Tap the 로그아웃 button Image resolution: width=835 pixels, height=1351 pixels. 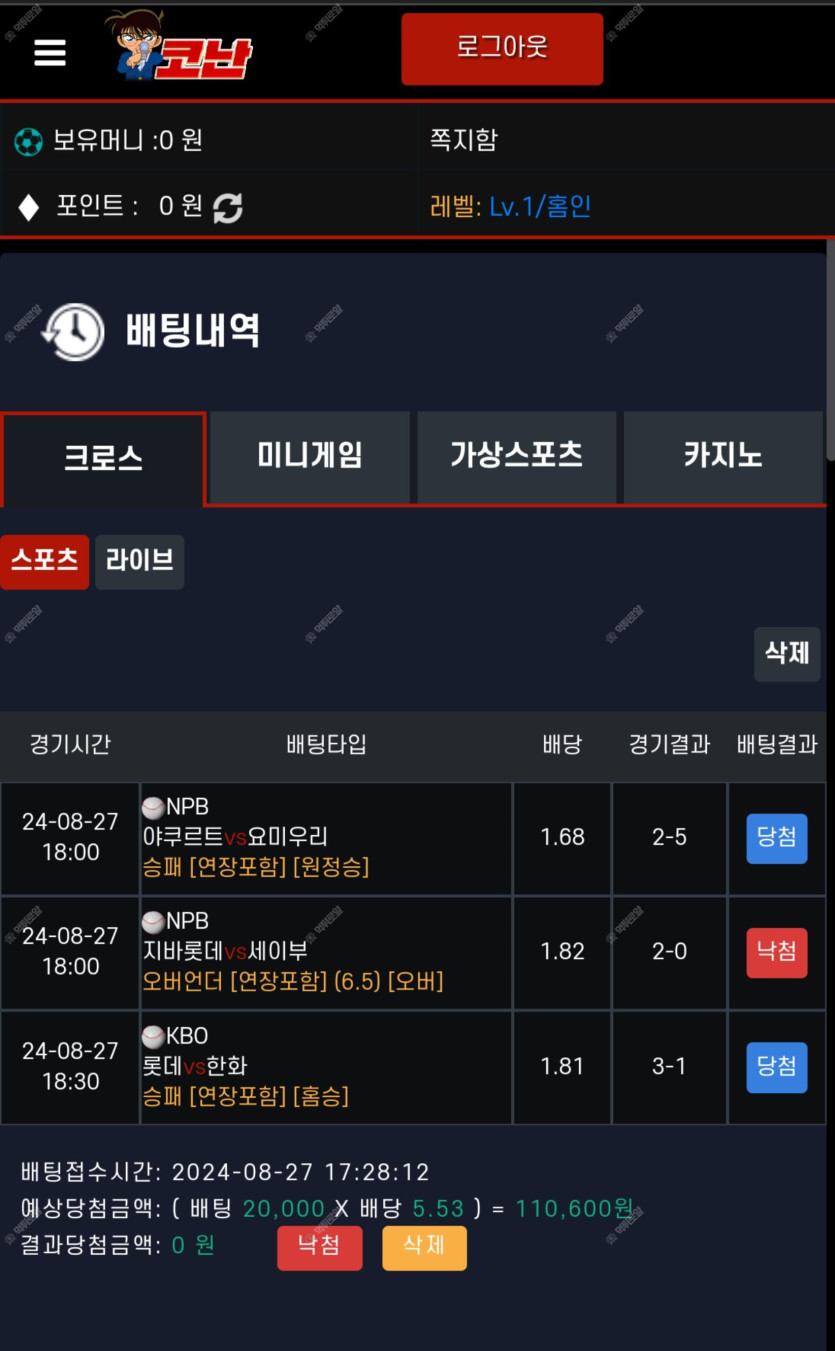tap(502, 49)
